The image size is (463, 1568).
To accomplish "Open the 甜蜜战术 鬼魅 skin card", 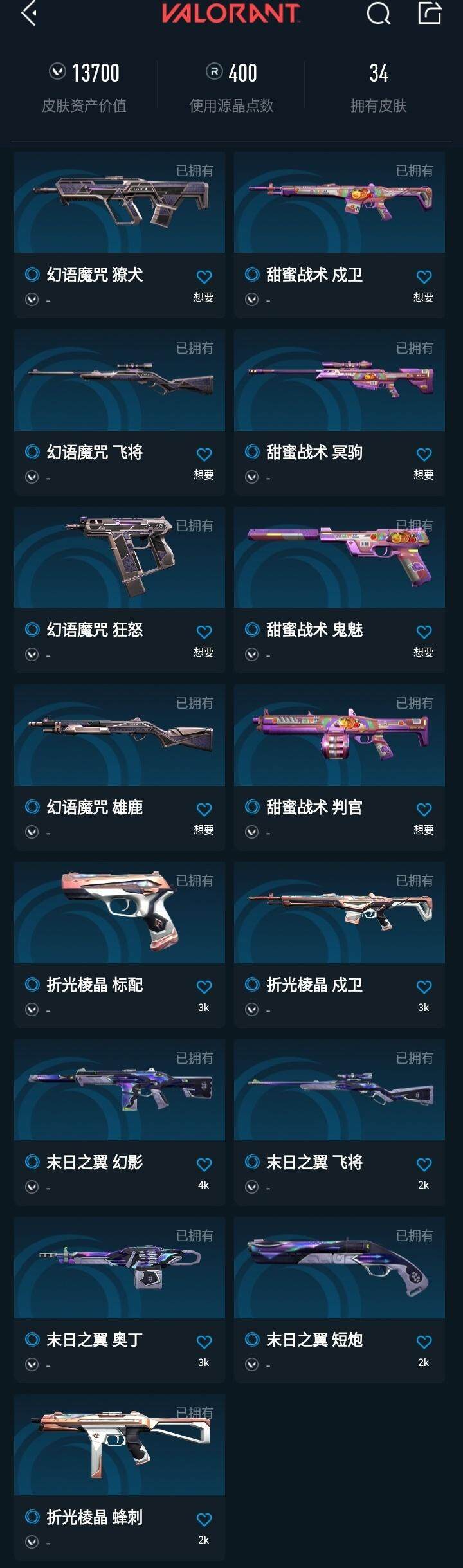I will [340, 558].
